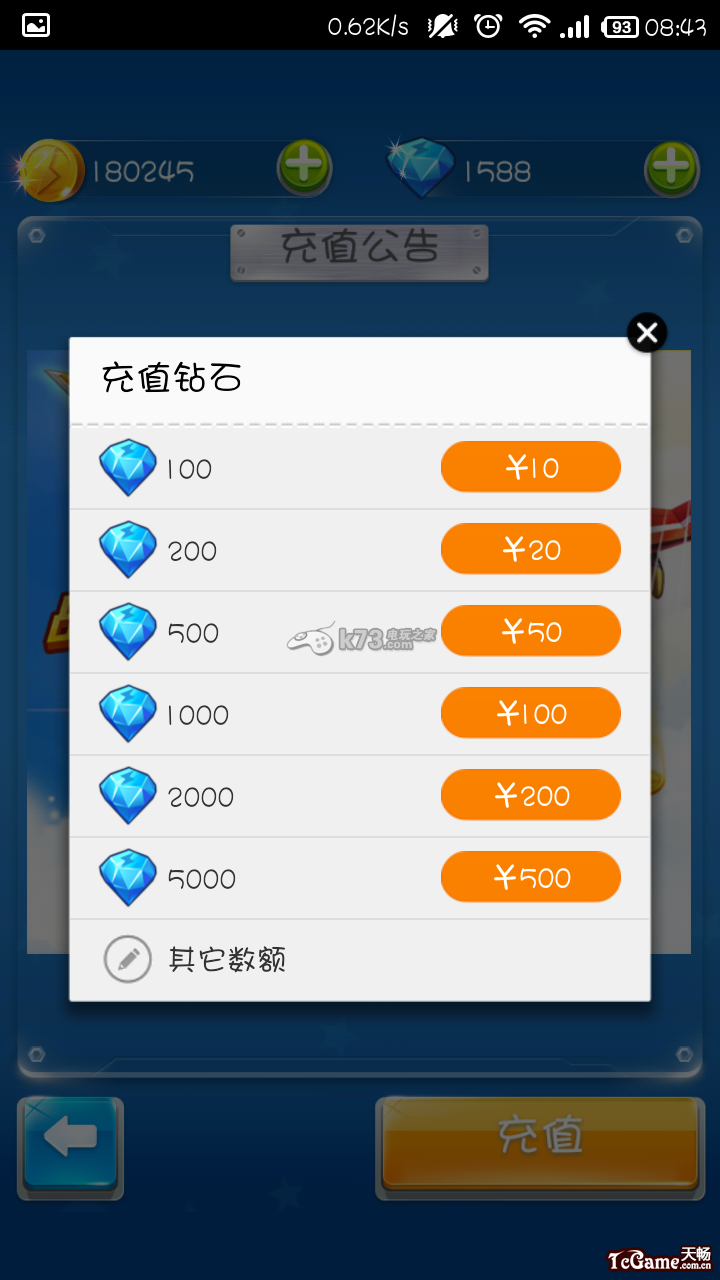Add more gold coins with plus icon
The height and width of the screenshot is (1280, 720).
[304, 168]
